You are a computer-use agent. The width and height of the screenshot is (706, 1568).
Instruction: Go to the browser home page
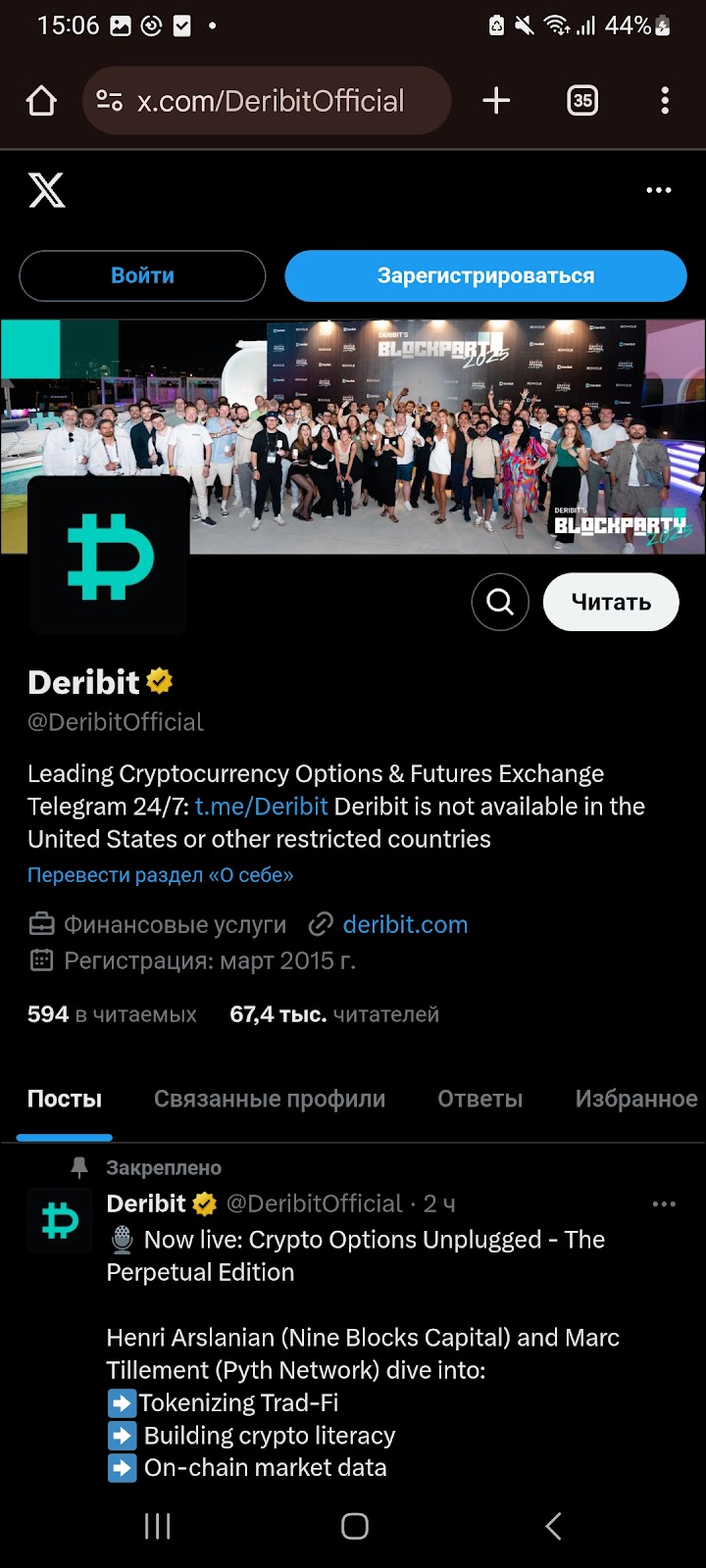point(41,101)
